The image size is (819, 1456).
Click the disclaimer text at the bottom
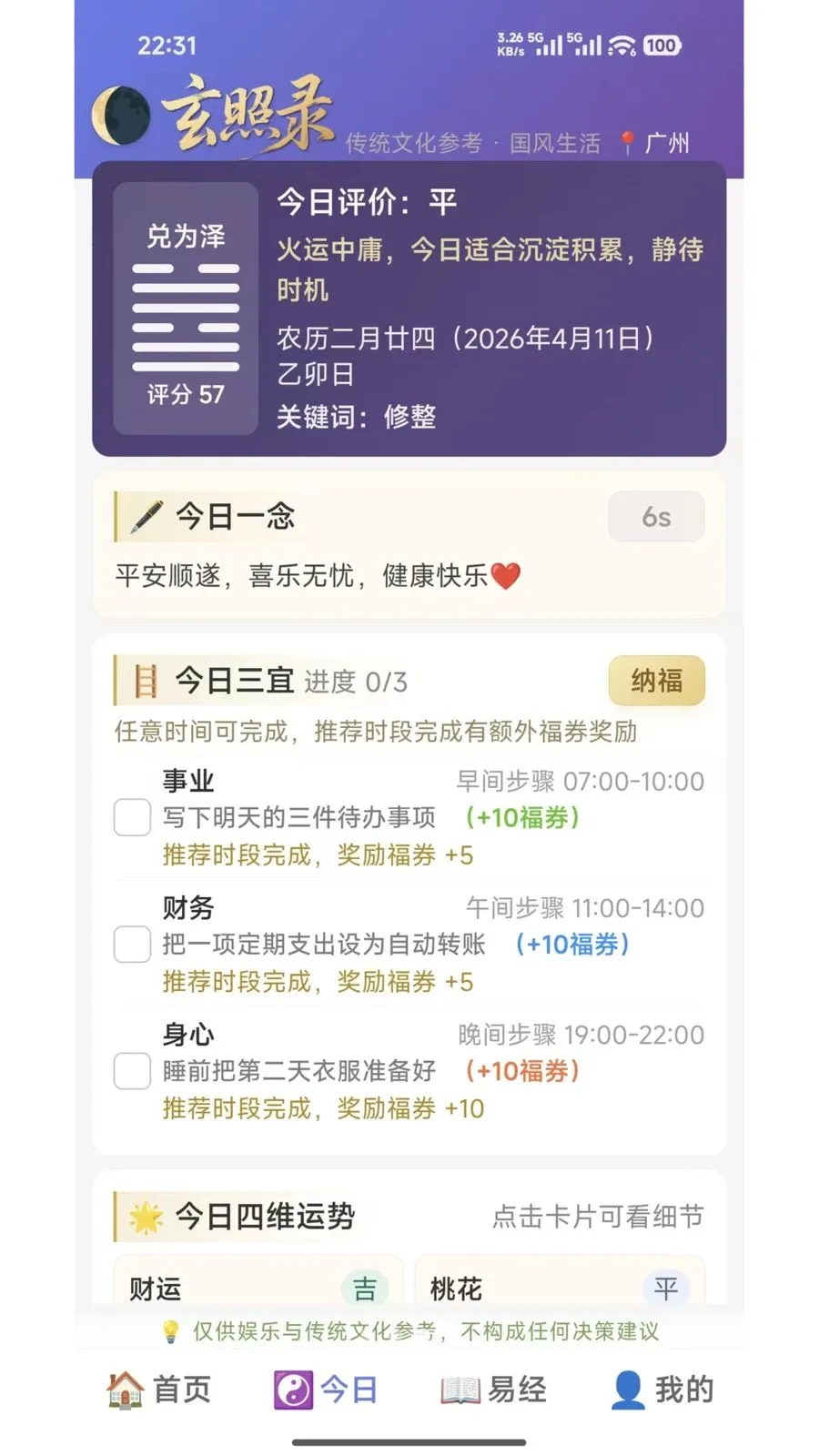tap(409, 1330)
